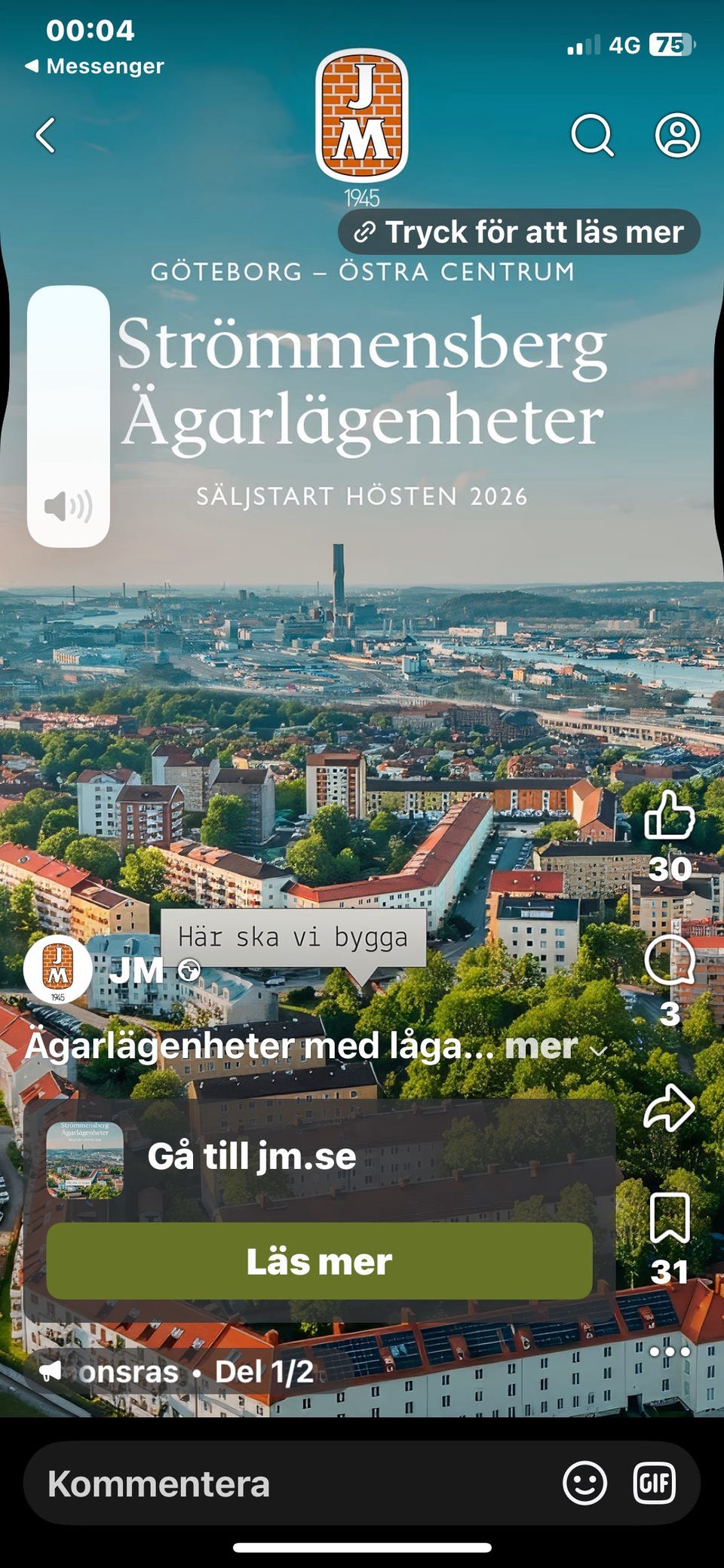This screenshot has height=1568, width=724.
Task: Tap the volume slider with speaker icon
Action: [69, 416]
